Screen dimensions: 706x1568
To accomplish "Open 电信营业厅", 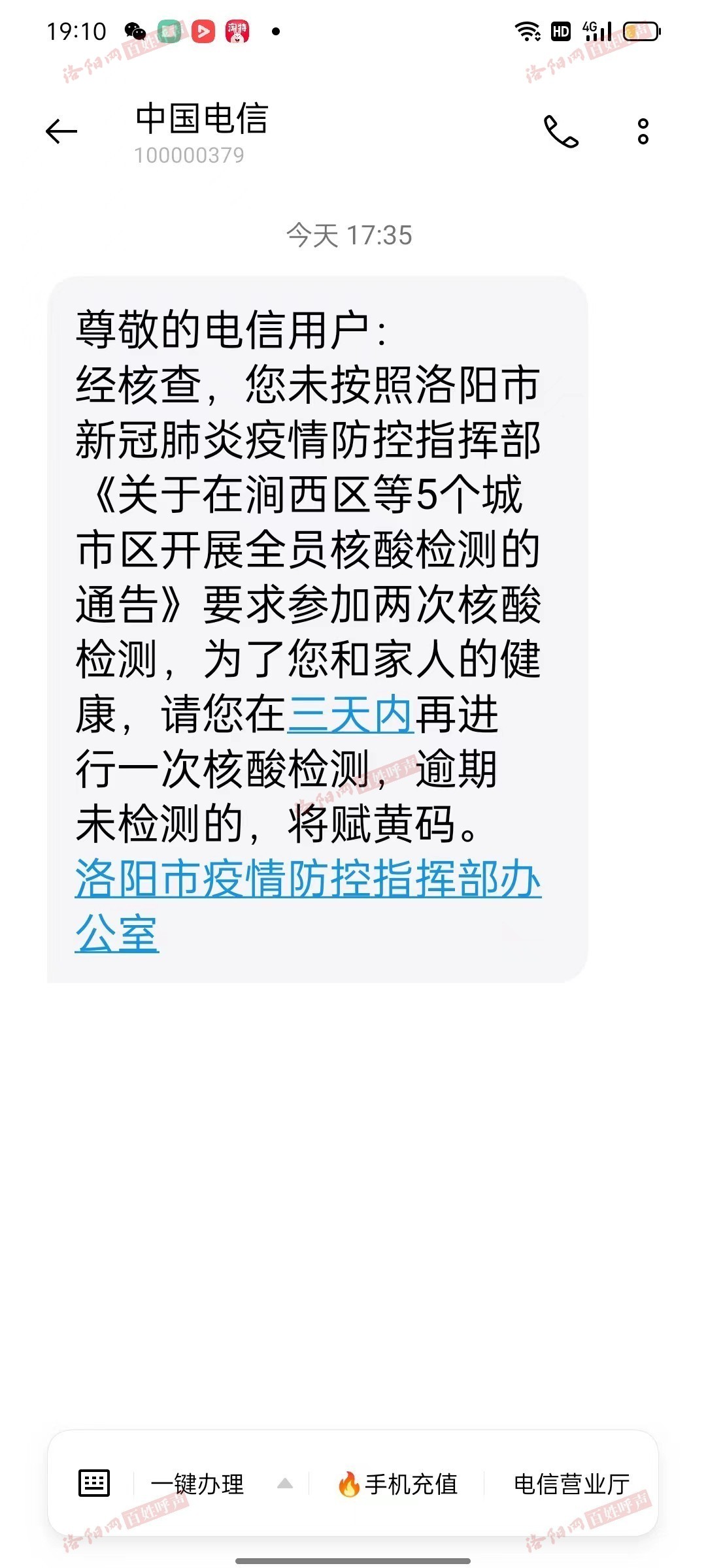I will pos(571,1484).
